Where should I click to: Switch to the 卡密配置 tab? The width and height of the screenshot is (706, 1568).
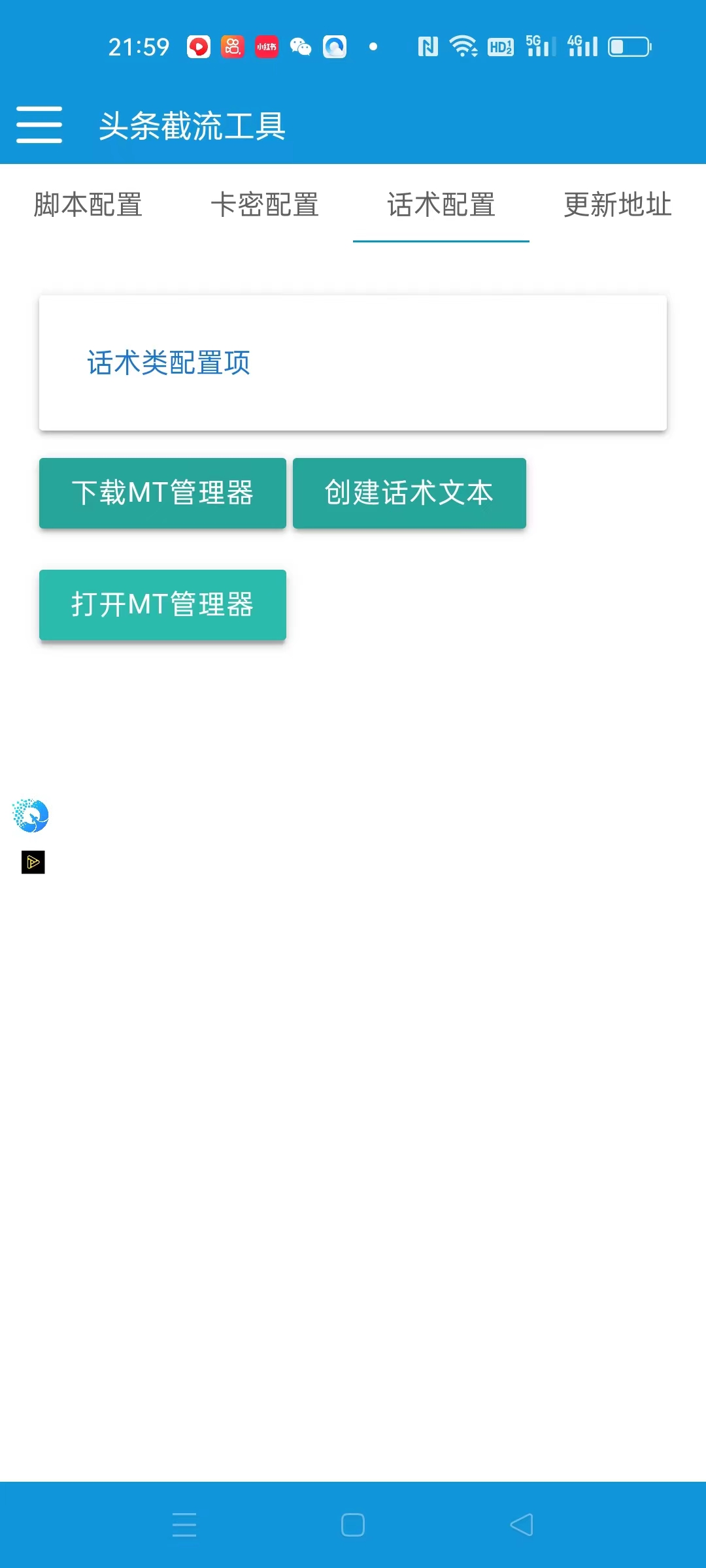265,204
